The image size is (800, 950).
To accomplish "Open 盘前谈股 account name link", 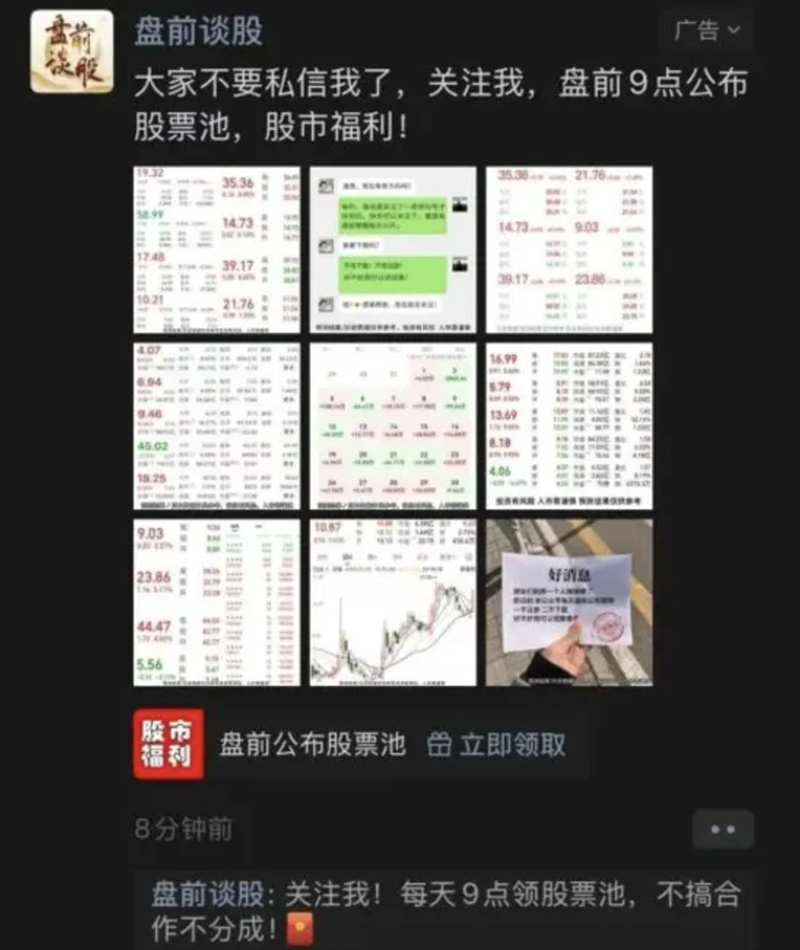I will pyautogui.click(x=199, y=31).
